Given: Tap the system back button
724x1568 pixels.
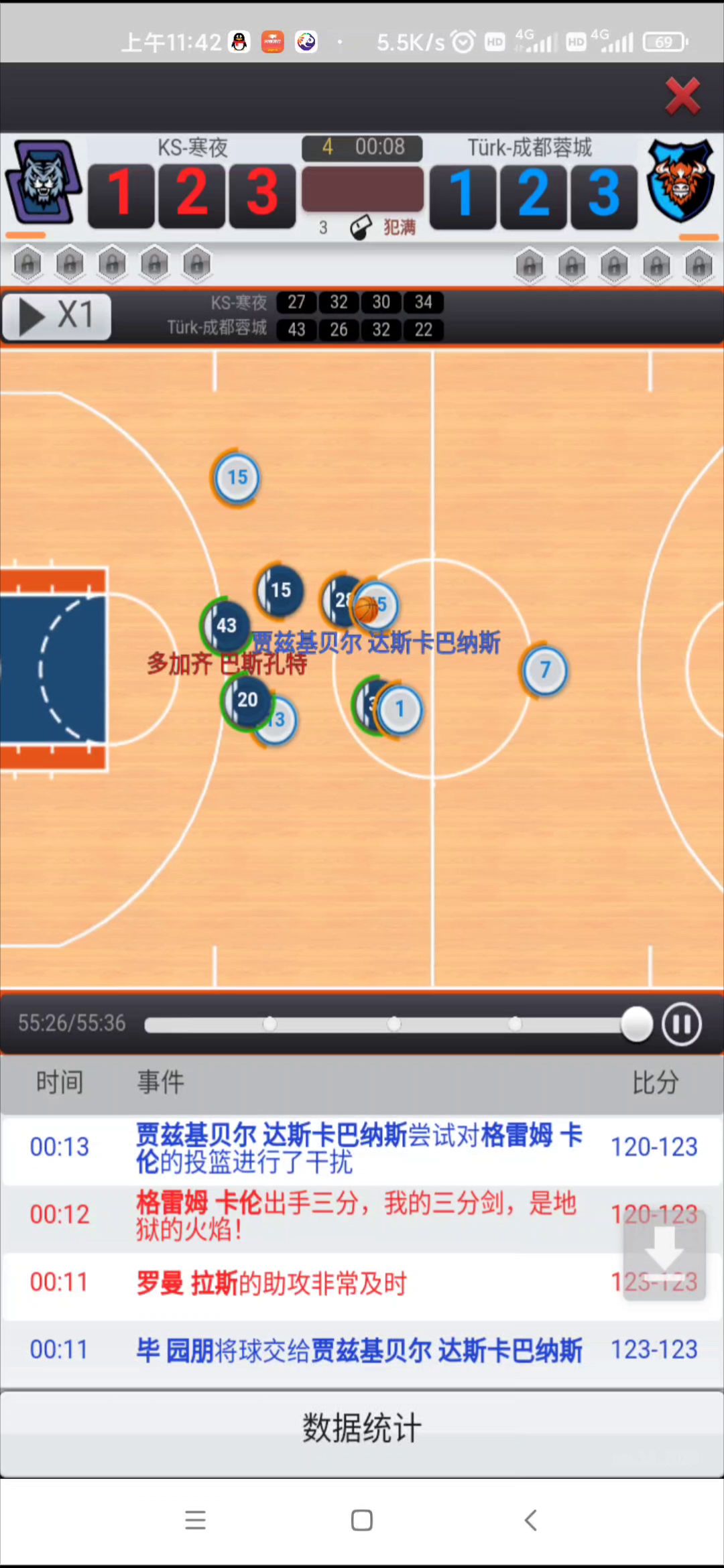Looking at the screenshot, I should tap(530, 1520).
